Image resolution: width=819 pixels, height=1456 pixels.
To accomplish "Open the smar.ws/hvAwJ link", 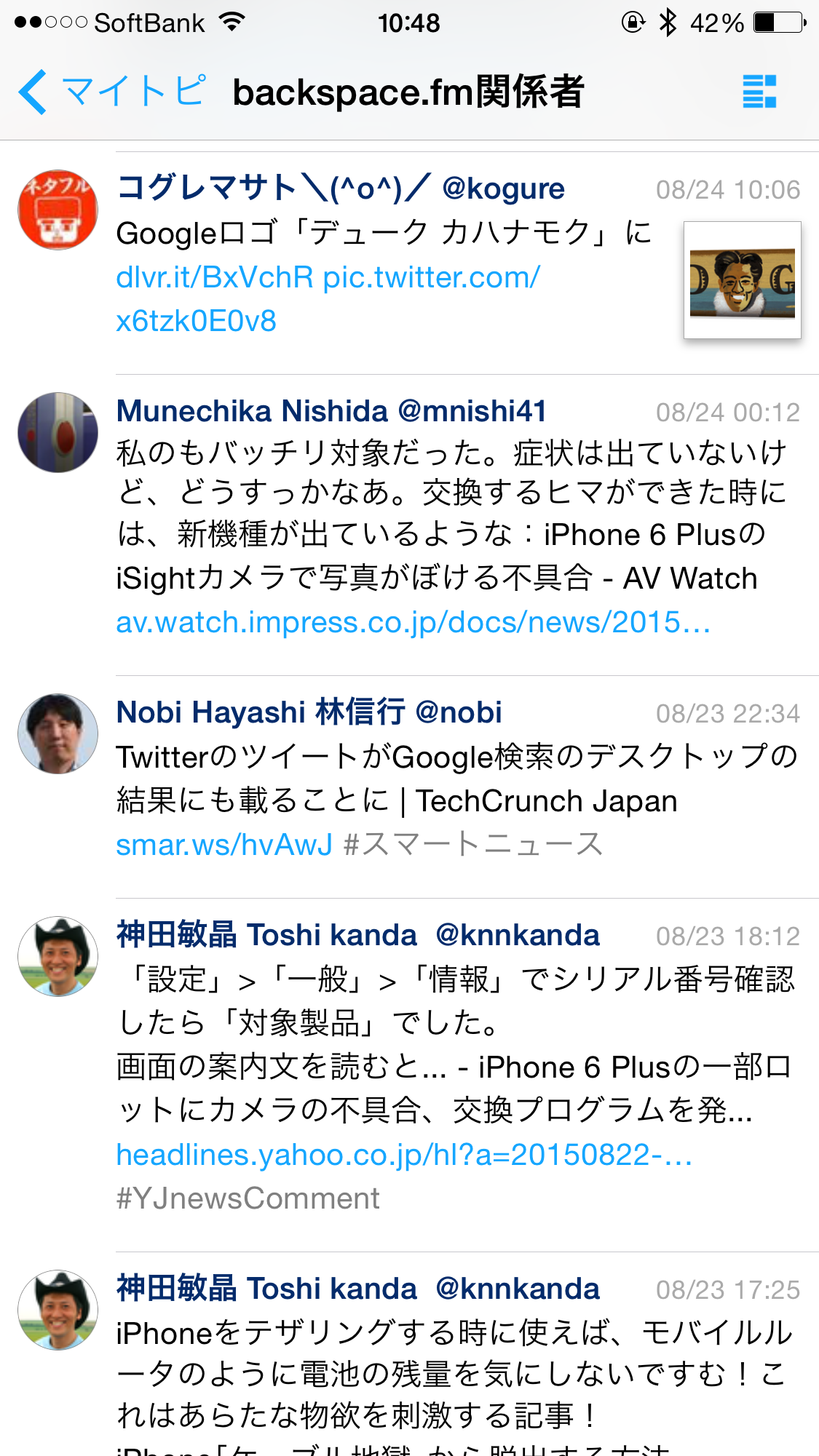I will [x=224, y=845].
